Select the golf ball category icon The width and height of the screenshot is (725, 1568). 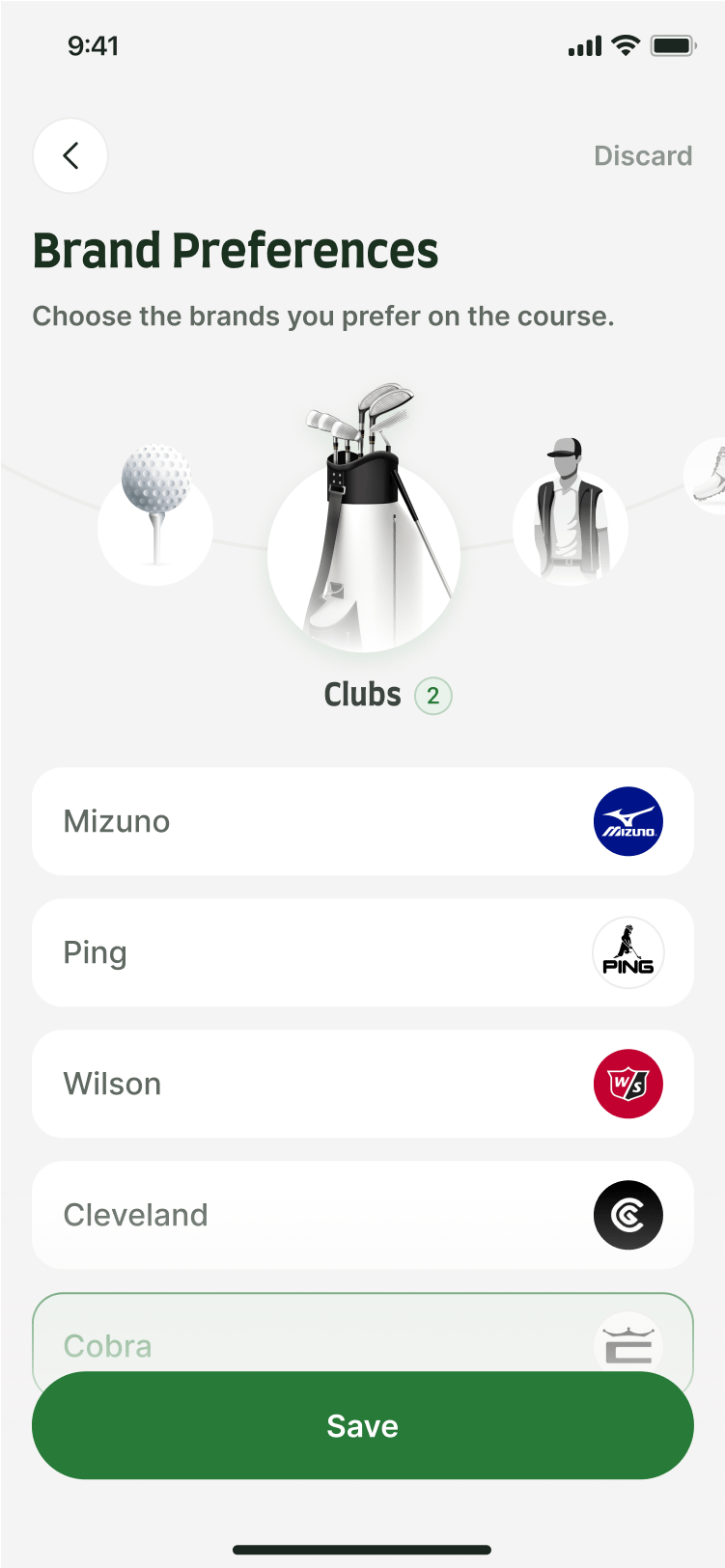(155, 521)
